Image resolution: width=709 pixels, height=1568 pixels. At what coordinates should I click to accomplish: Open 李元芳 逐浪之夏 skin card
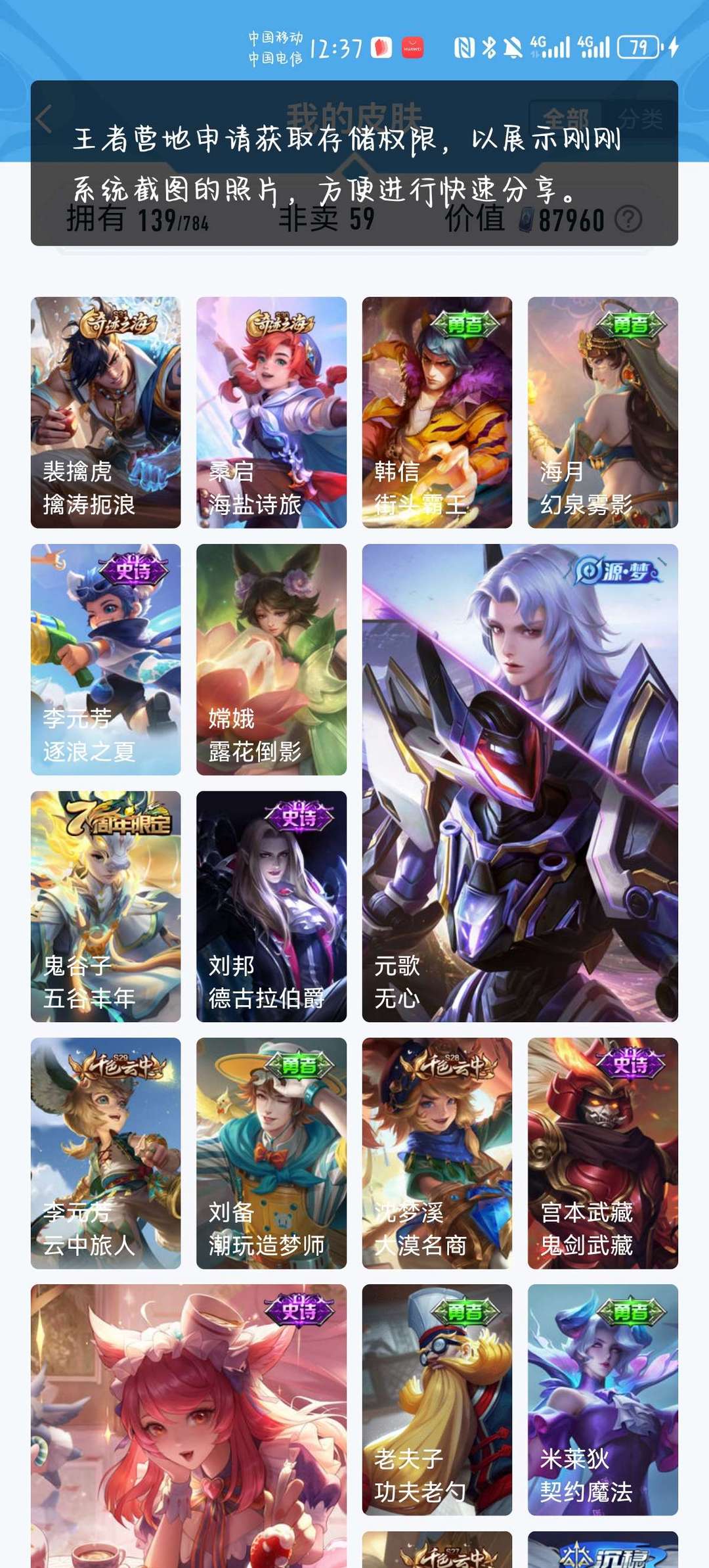coord(106,659)
